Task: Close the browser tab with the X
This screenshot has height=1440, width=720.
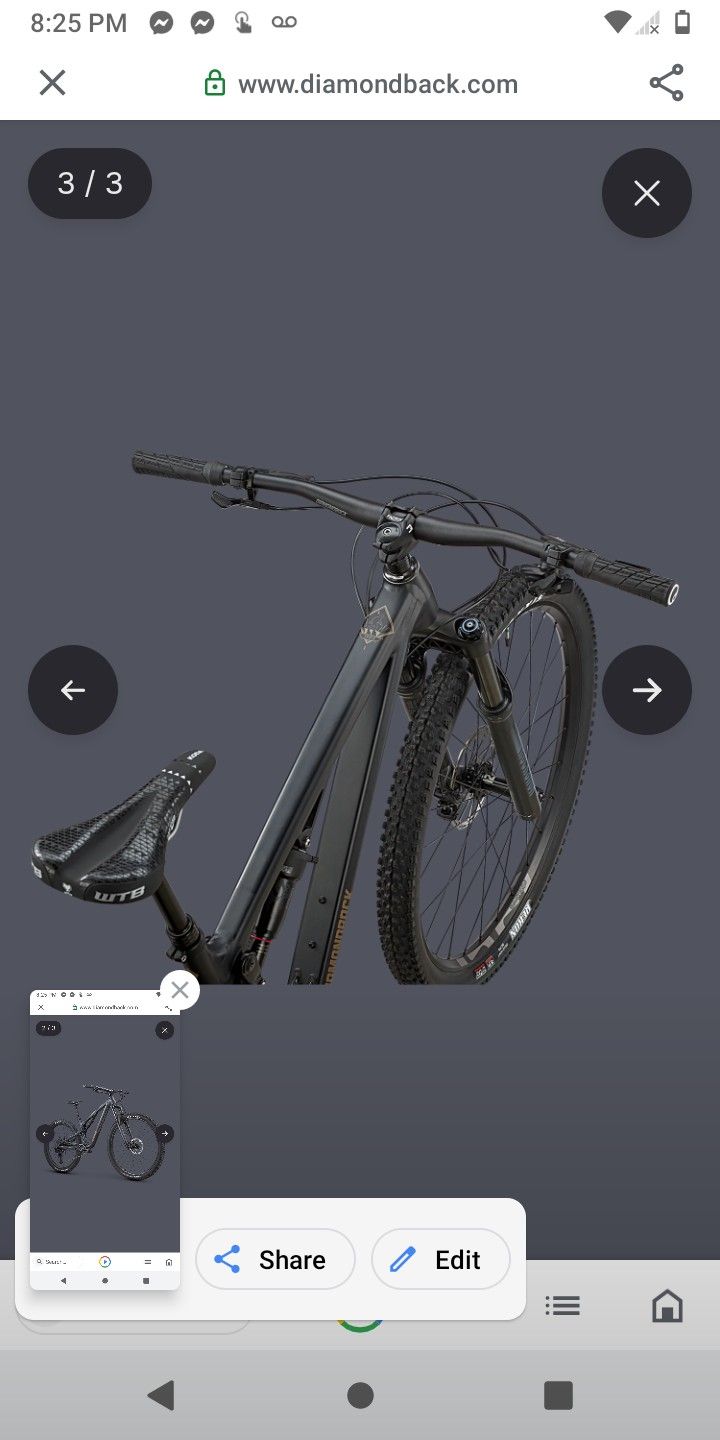Action: [52, 83]
